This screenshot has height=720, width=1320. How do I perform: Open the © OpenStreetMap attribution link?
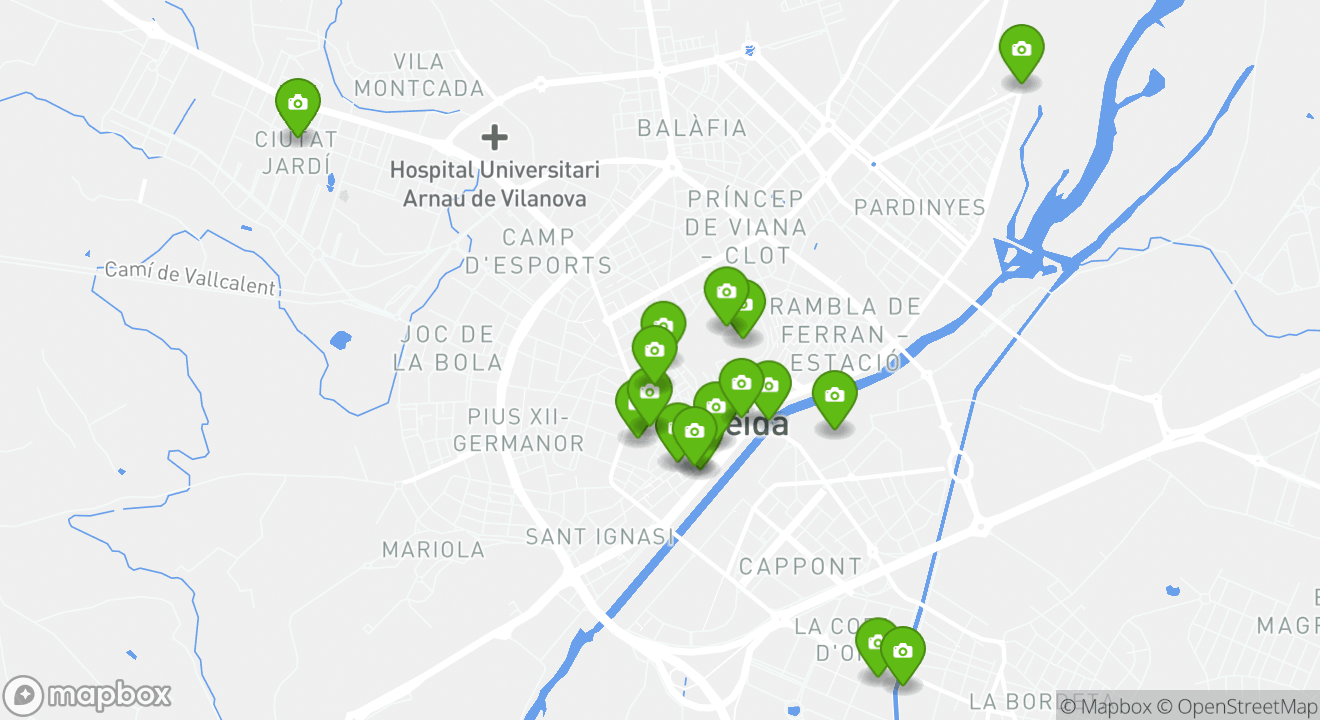pyautogui.click(x=1236, y=706)
